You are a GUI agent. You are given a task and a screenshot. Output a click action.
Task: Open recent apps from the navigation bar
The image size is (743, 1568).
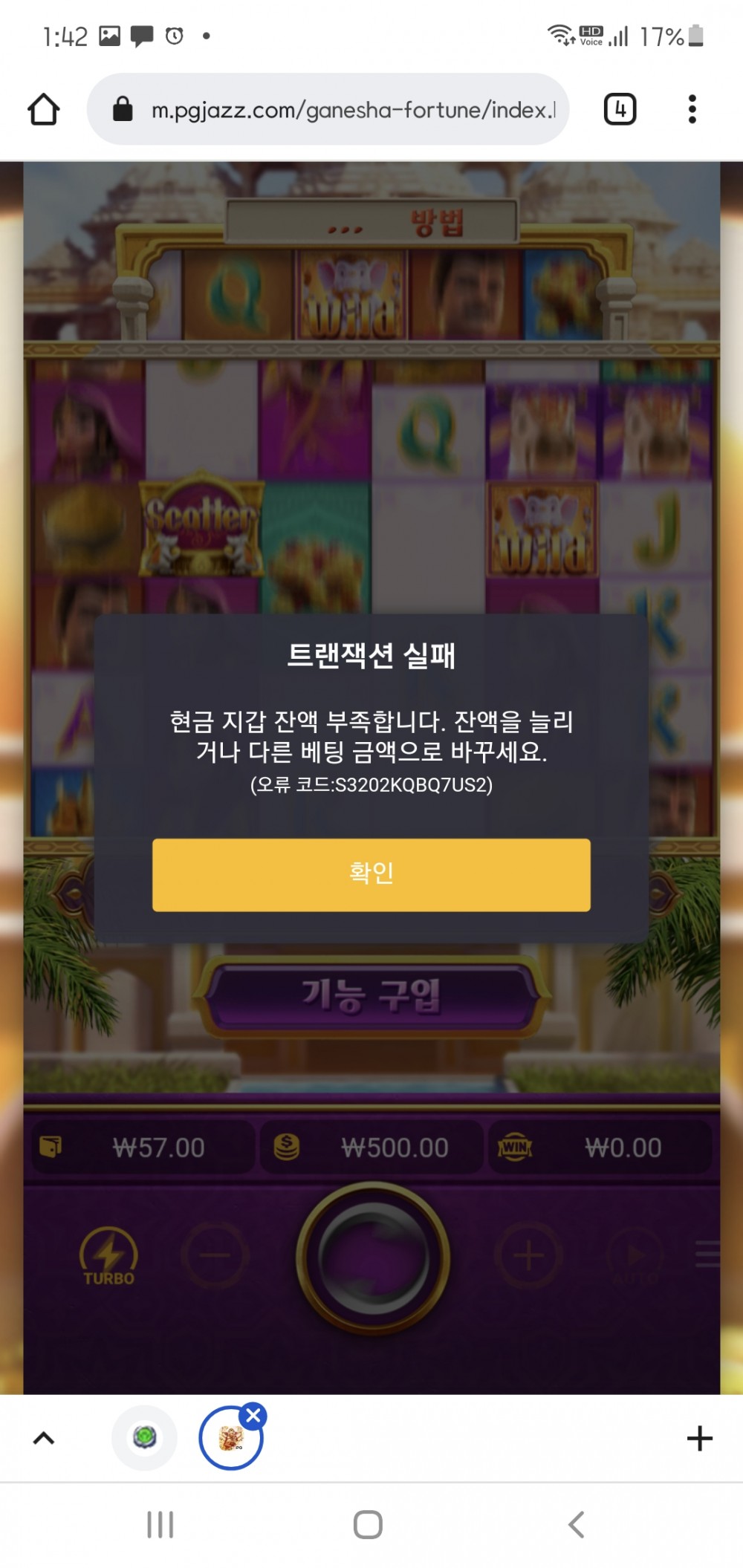pyautogui.click(x=160, y=1525)
